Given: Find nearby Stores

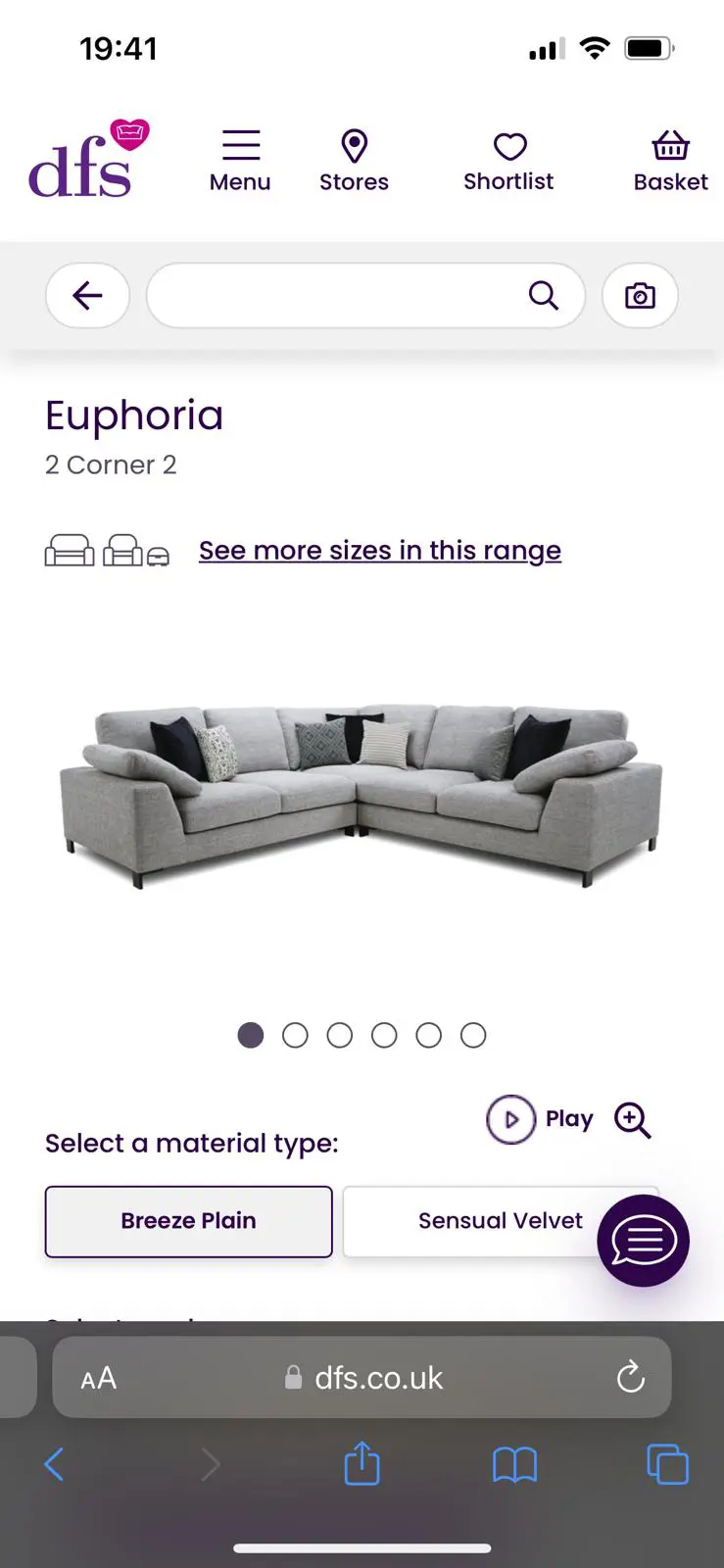Looking at the screenshot, I should (x=354, y=162).
